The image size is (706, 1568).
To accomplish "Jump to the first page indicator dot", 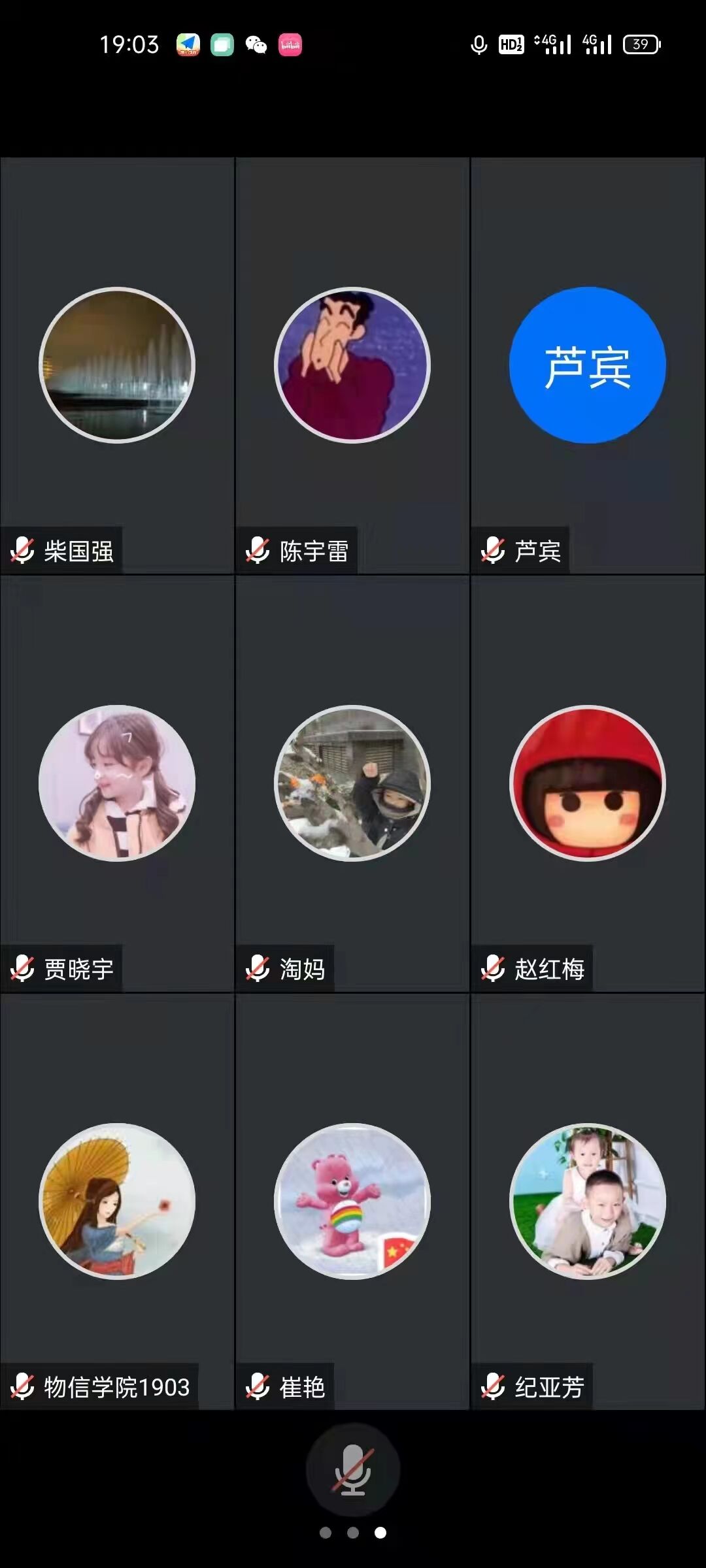I will 325,1533.
